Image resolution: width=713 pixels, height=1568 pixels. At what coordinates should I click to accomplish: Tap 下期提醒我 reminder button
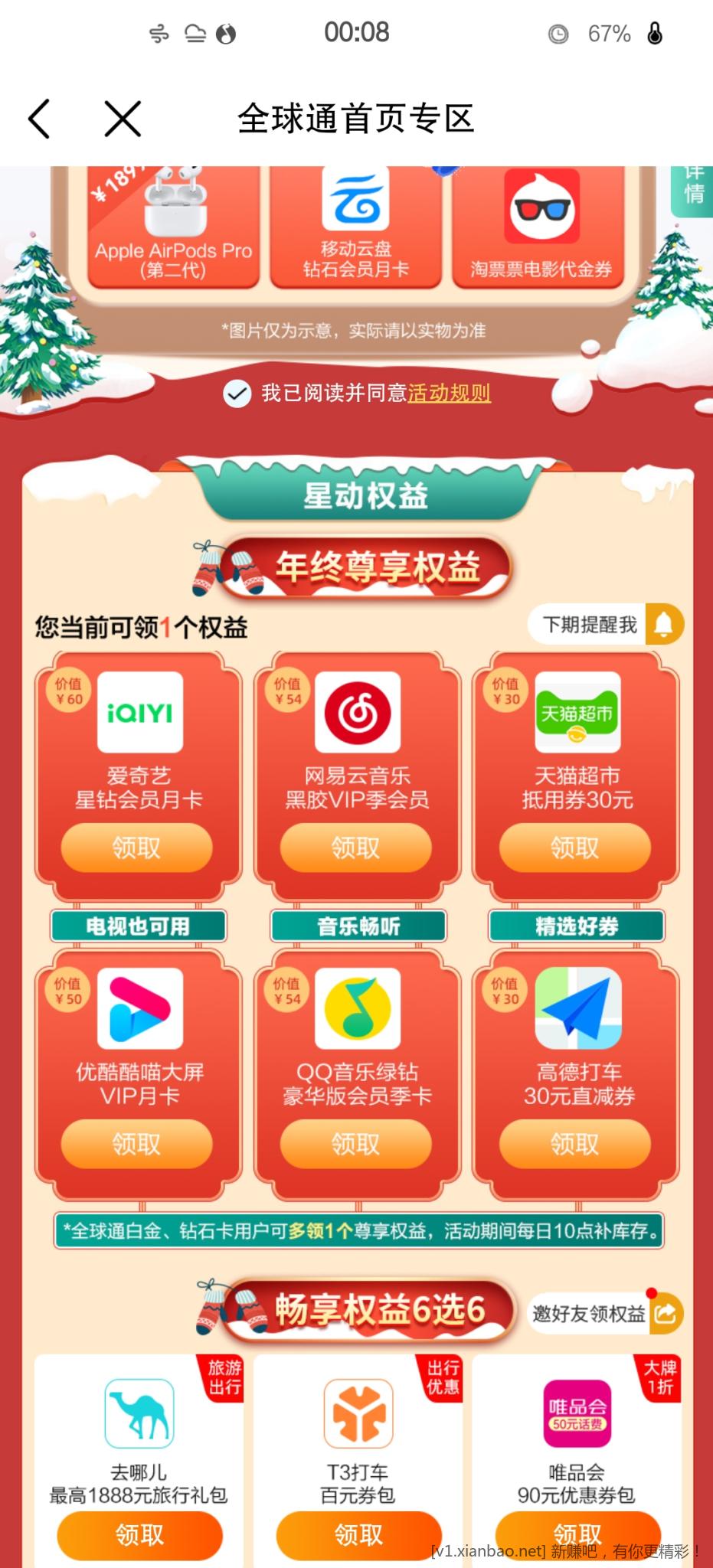605,625
